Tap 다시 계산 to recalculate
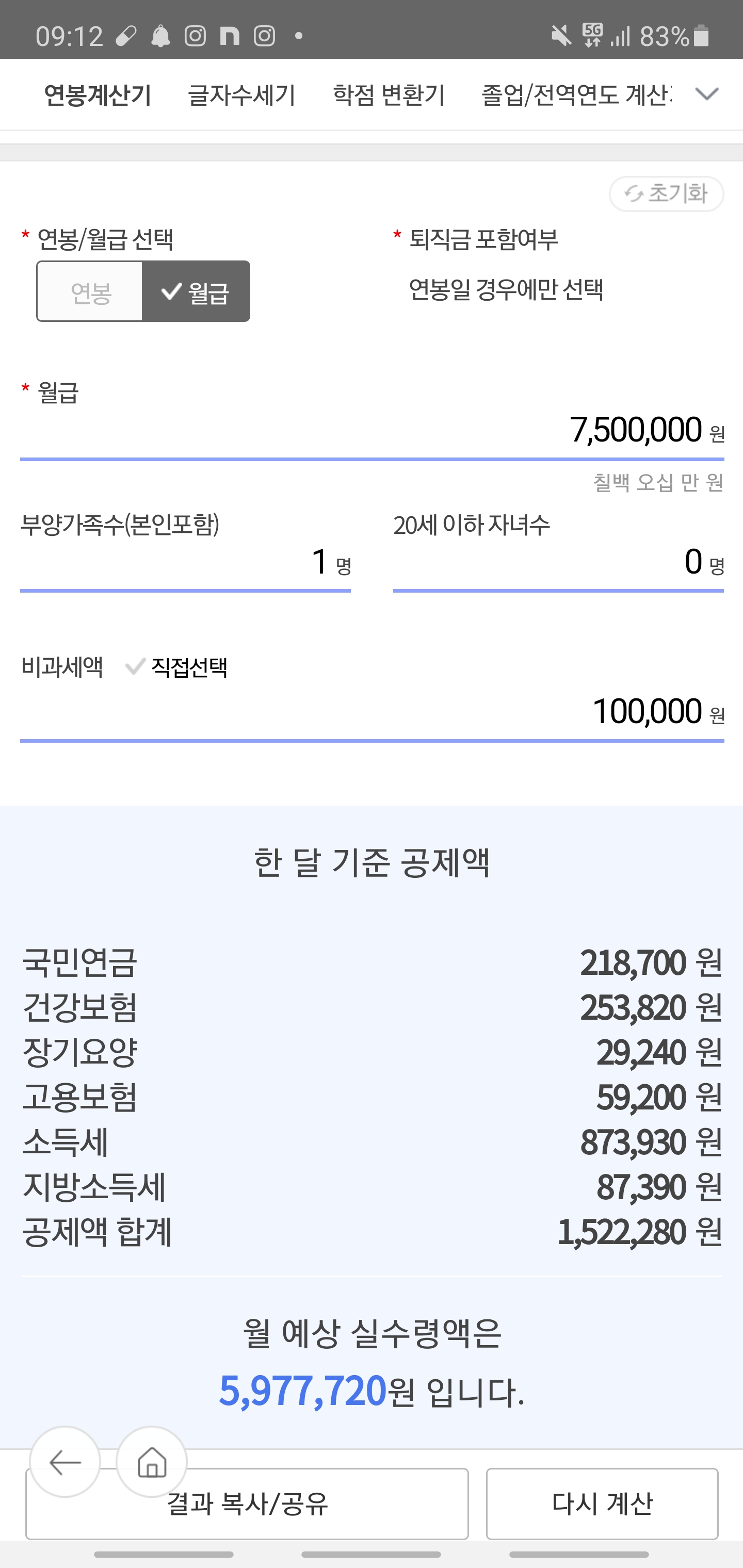Screen dimensions: 743x1568 (602, 1504)
